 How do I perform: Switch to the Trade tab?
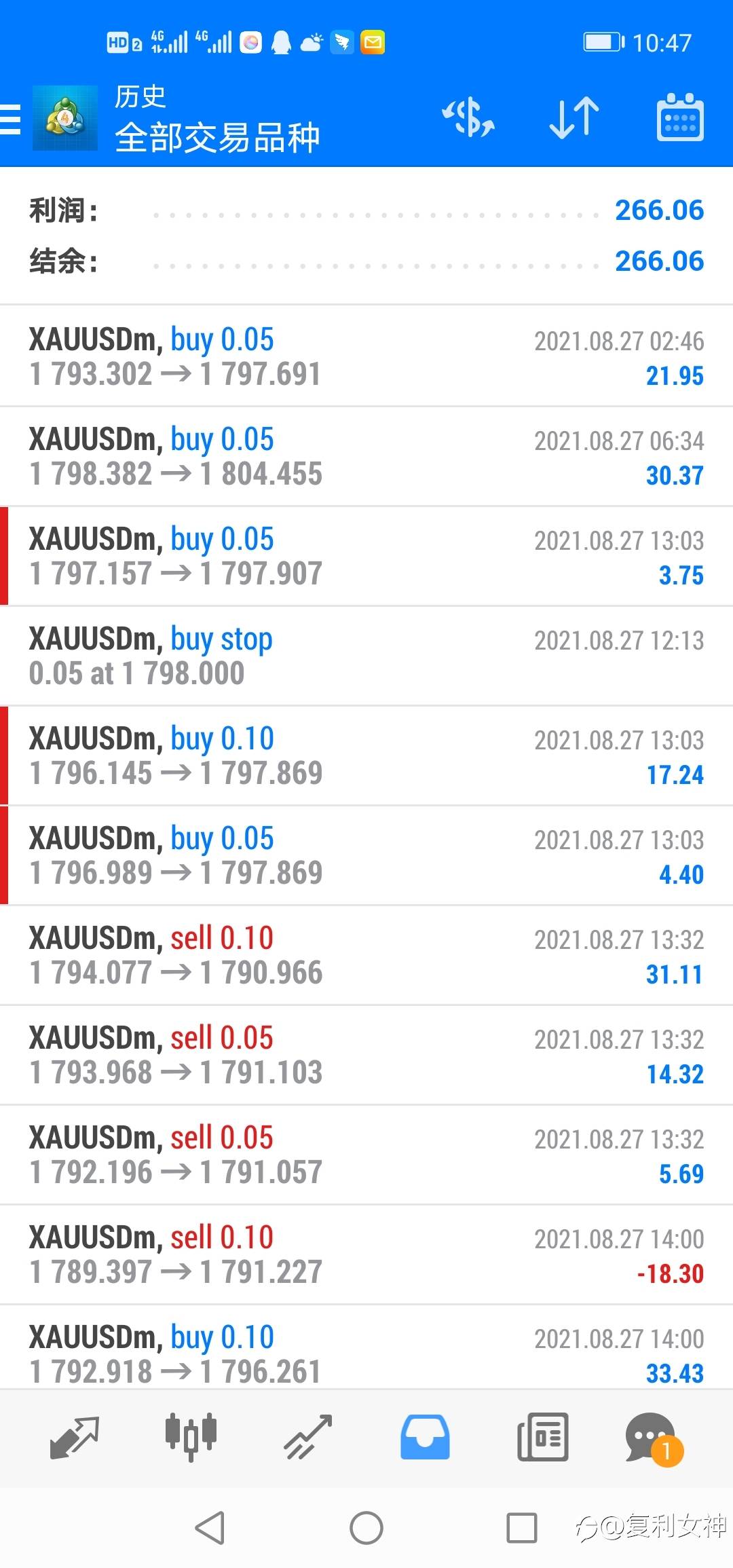point(308,1437)
